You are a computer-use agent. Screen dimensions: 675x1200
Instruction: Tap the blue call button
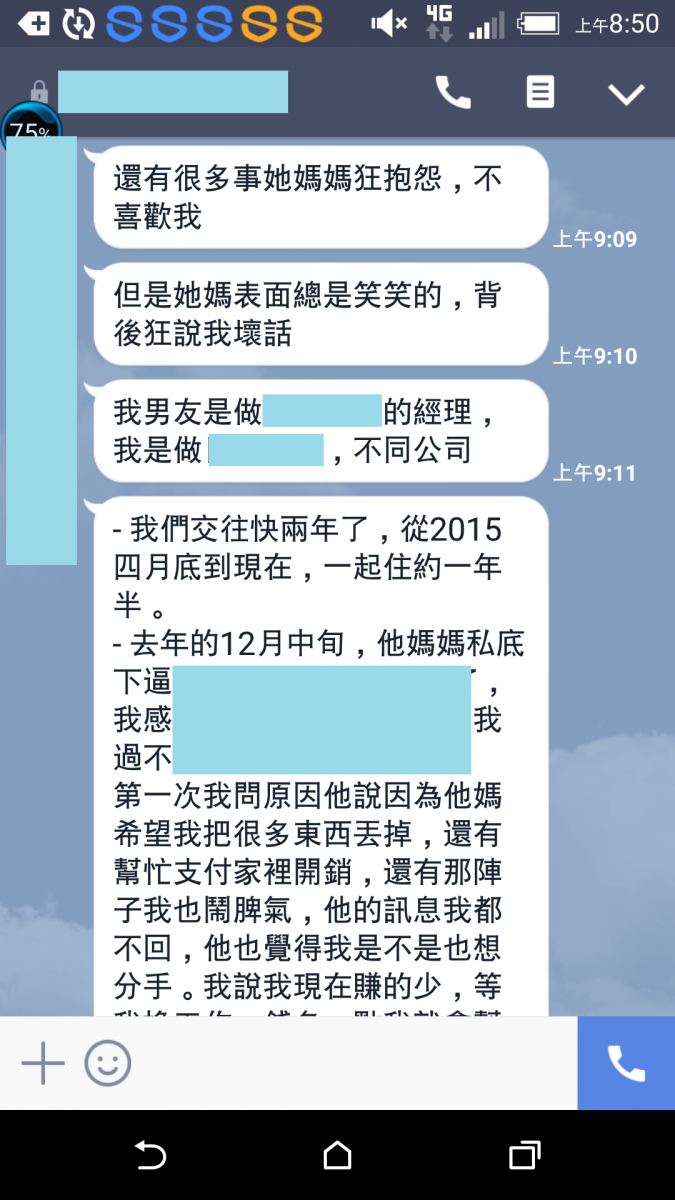coord(626,1063)
